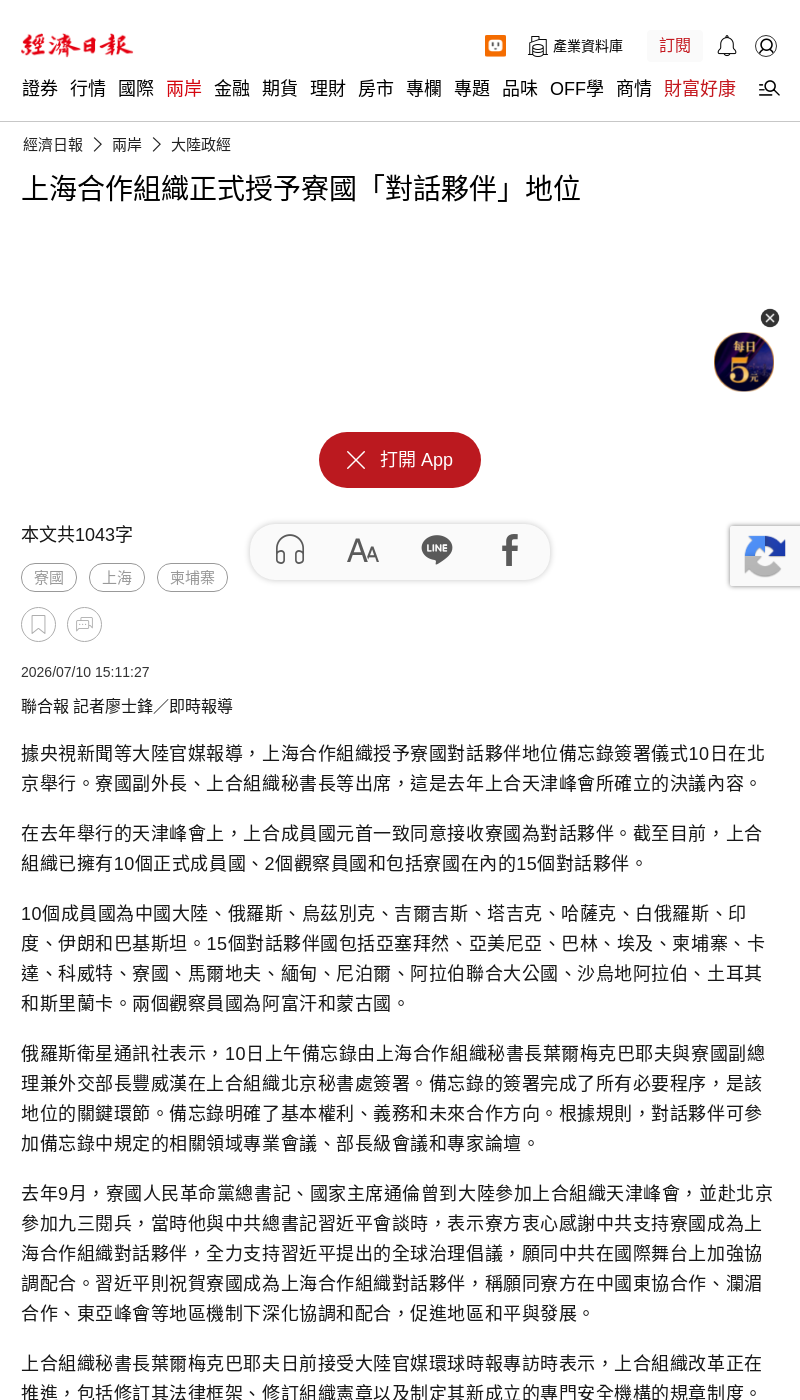The height and width of the screenshot is (1400, 800).
Task: Switch to the 金融 tab
Action: point(232,89)
